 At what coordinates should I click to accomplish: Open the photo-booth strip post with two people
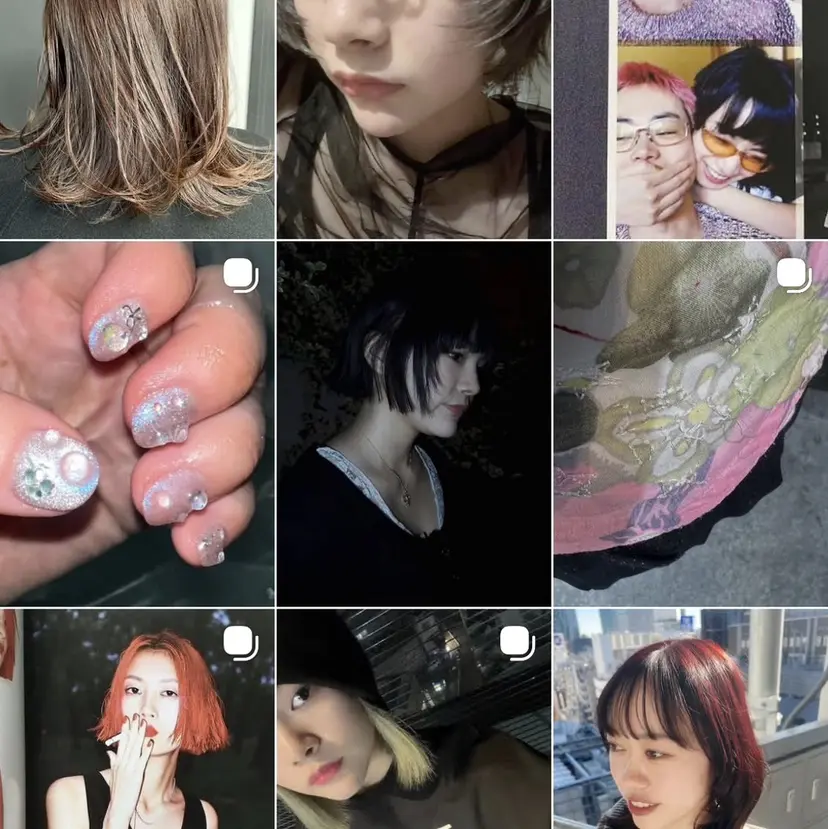(691, 118)
